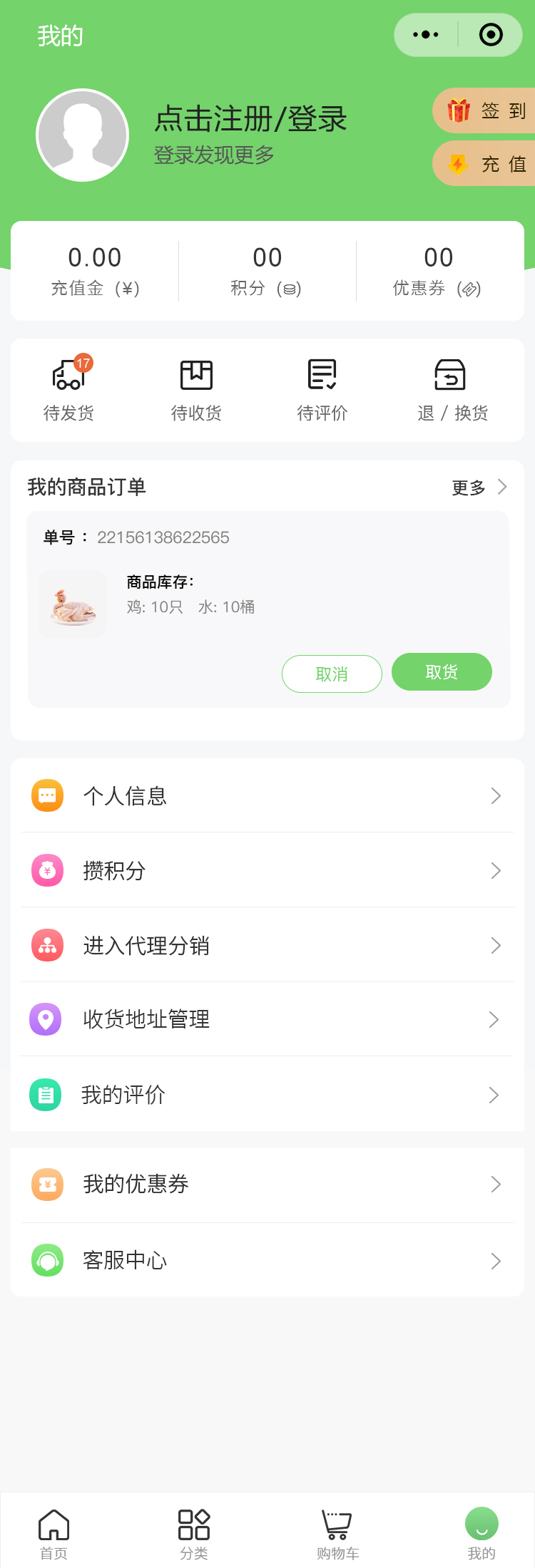This screenshot has height=1568, width=535.
Task: Tap 取货 to pick up order
Action: (442, 672)
